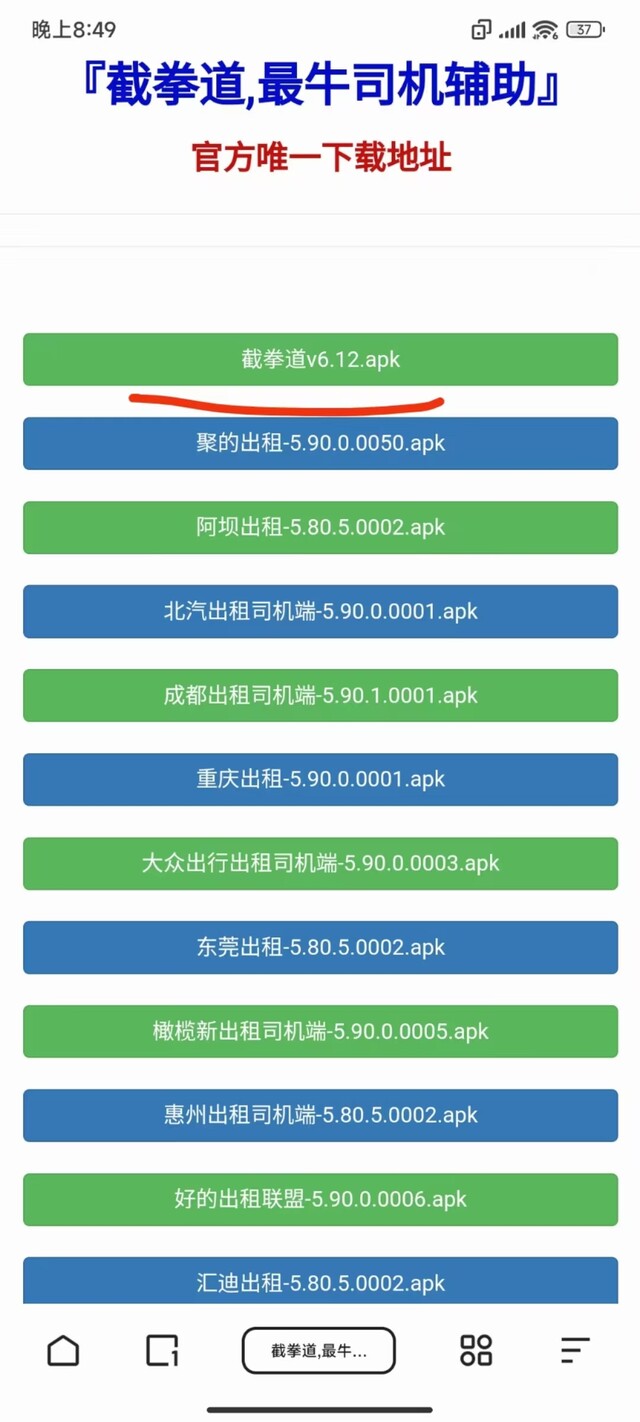Image resolution: width=640 pixels, height=1422 pixels.
Task: Download 截拳道v6.12.apk
Action: point(320,359)
